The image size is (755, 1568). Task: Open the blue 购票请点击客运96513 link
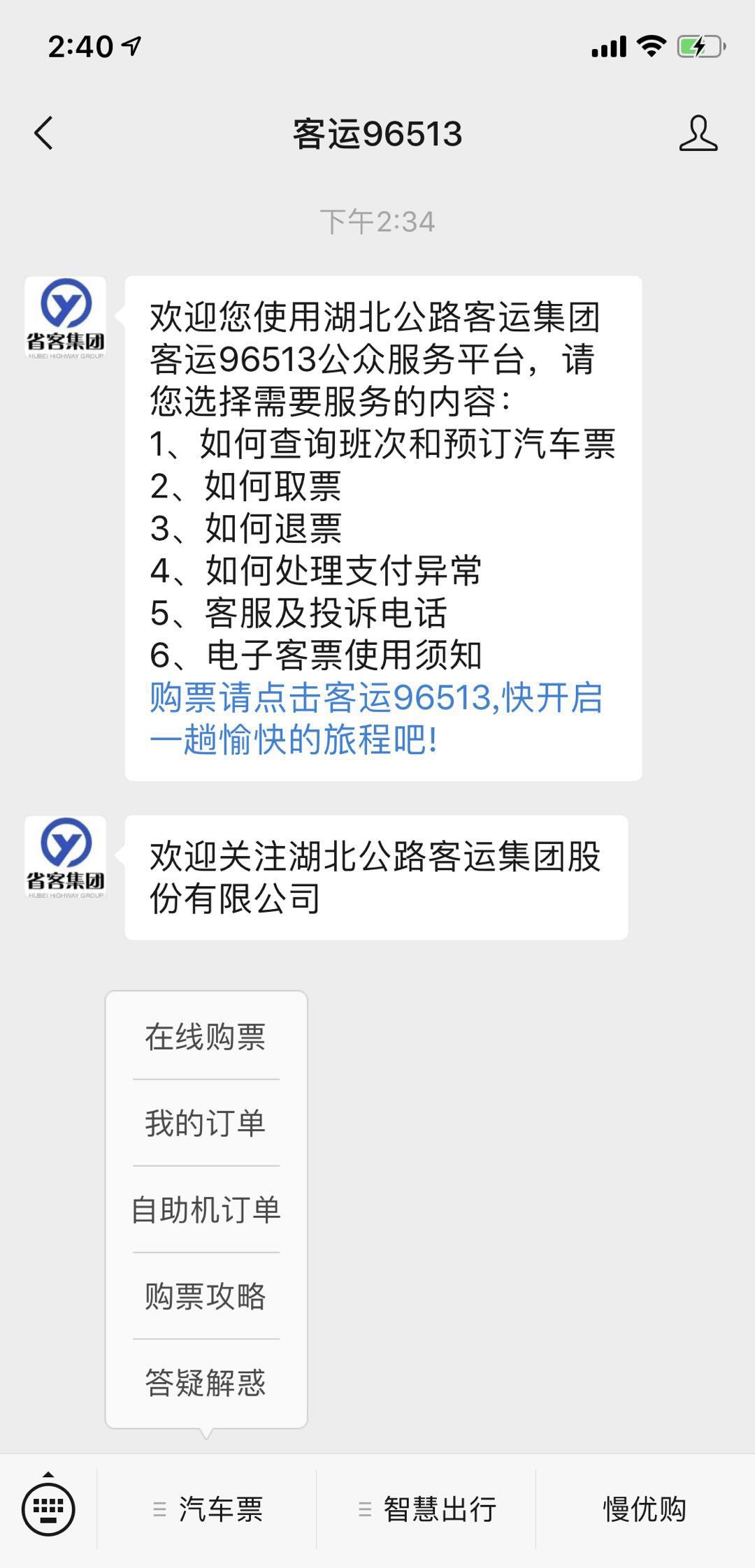point(375,718)
